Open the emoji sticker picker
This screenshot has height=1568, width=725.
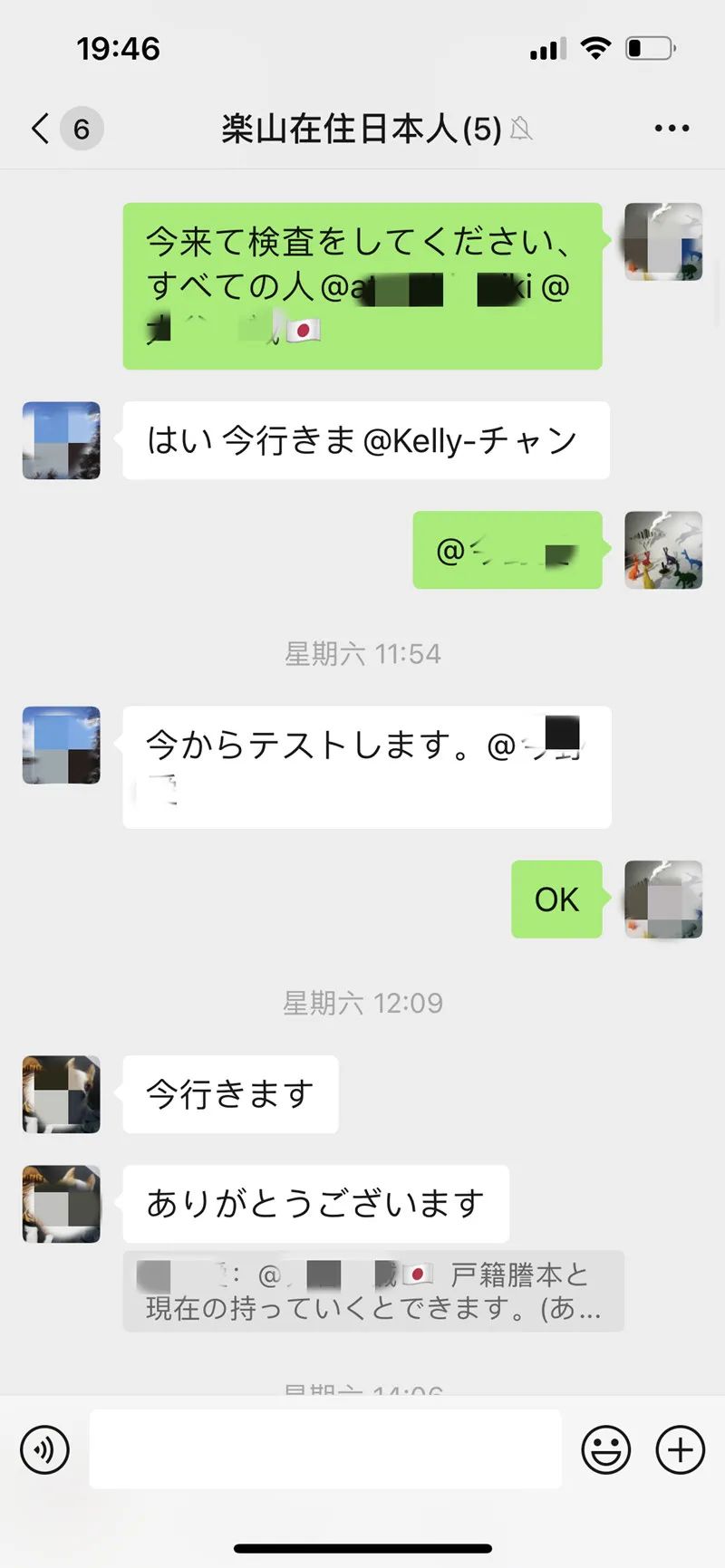point(605,1449)
